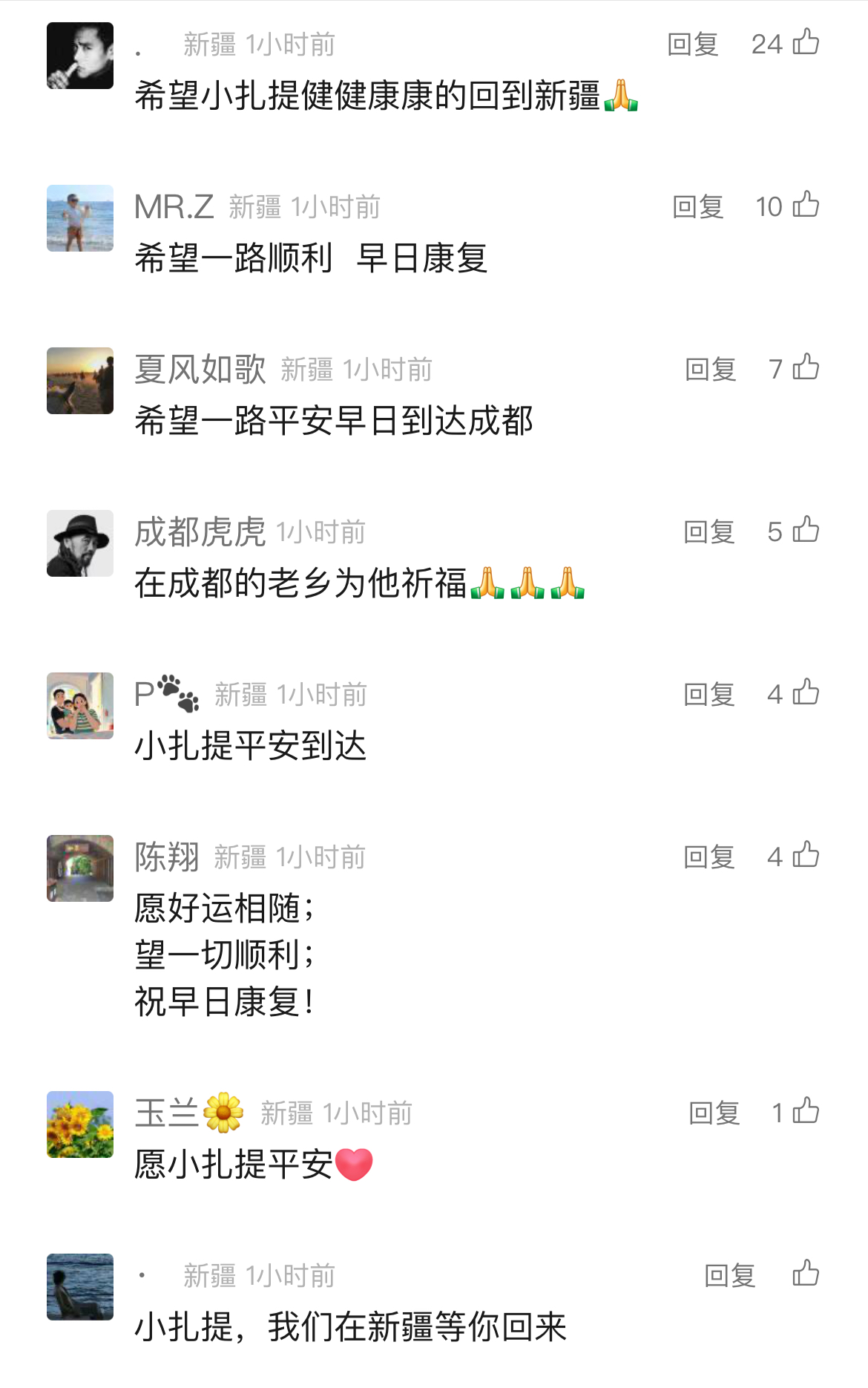Like the comment 小扎提平安到达
This screenshot has width=868, height=1388.
pyautogui.click(x=806, y=693)
